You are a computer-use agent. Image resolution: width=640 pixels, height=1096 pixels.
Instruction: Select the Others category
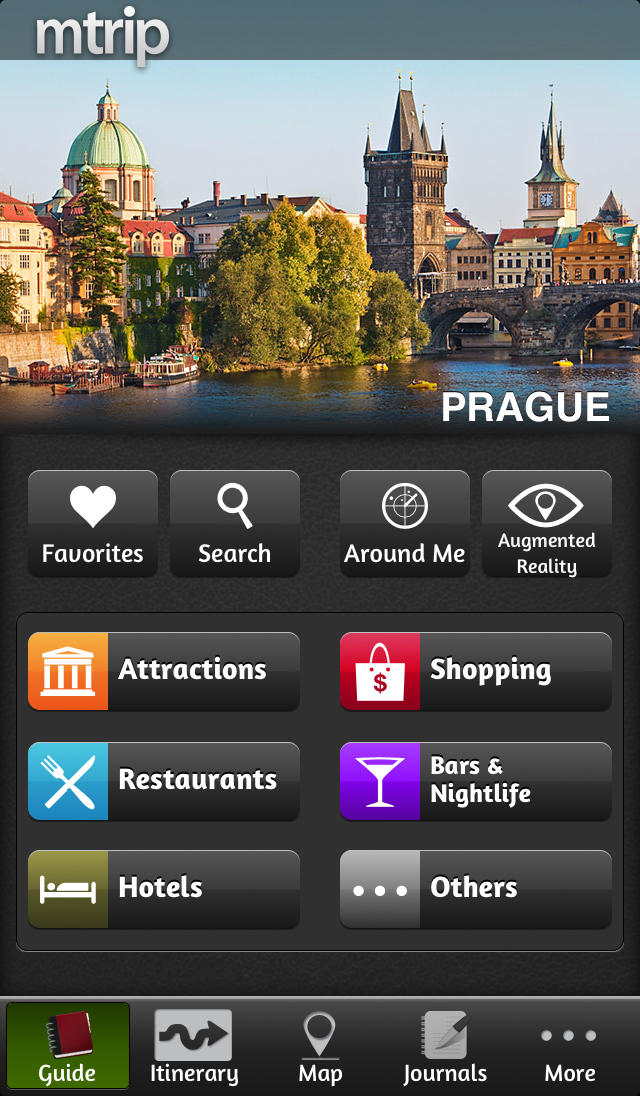coord(476,889)
